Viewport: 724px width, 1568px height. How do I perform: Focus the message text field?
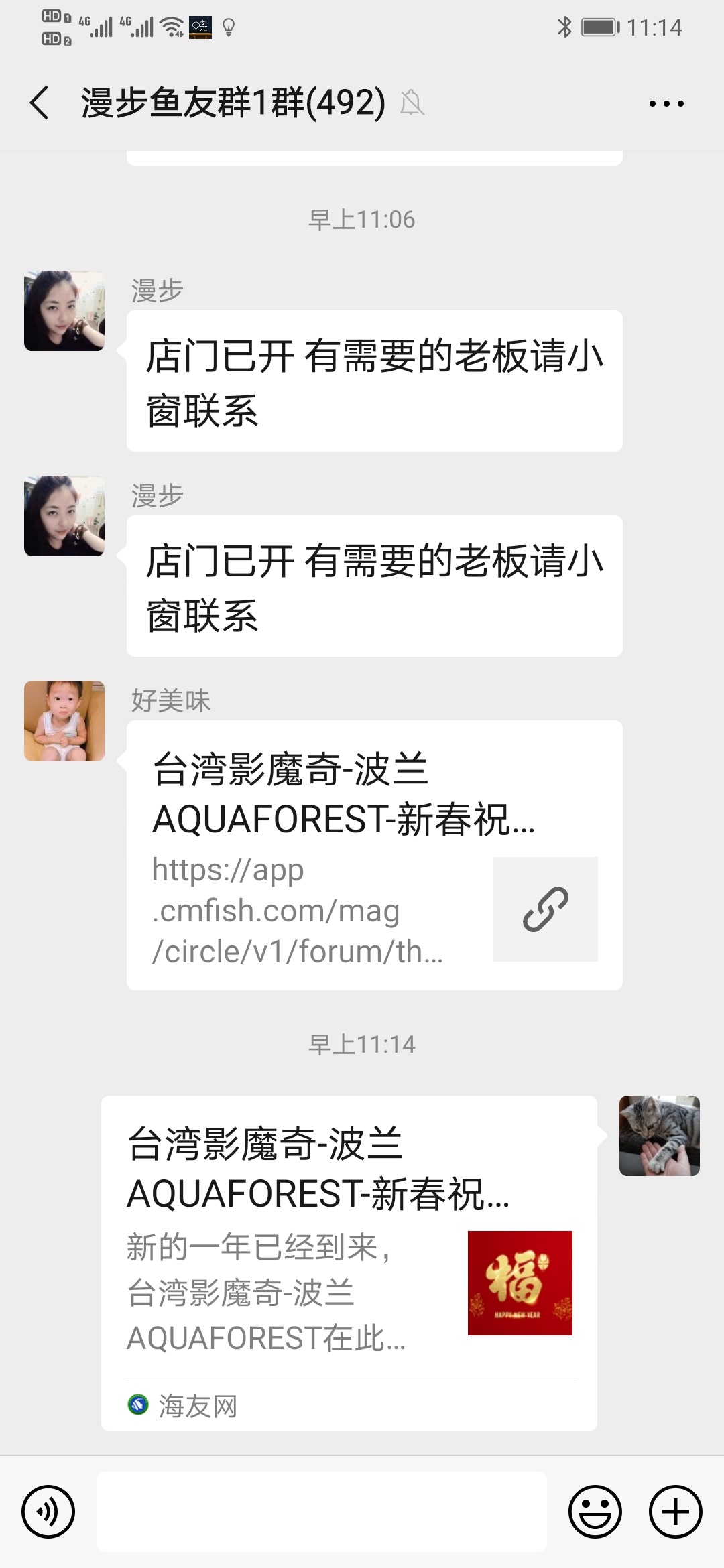pyautogui.click(x=322, y=1512)
